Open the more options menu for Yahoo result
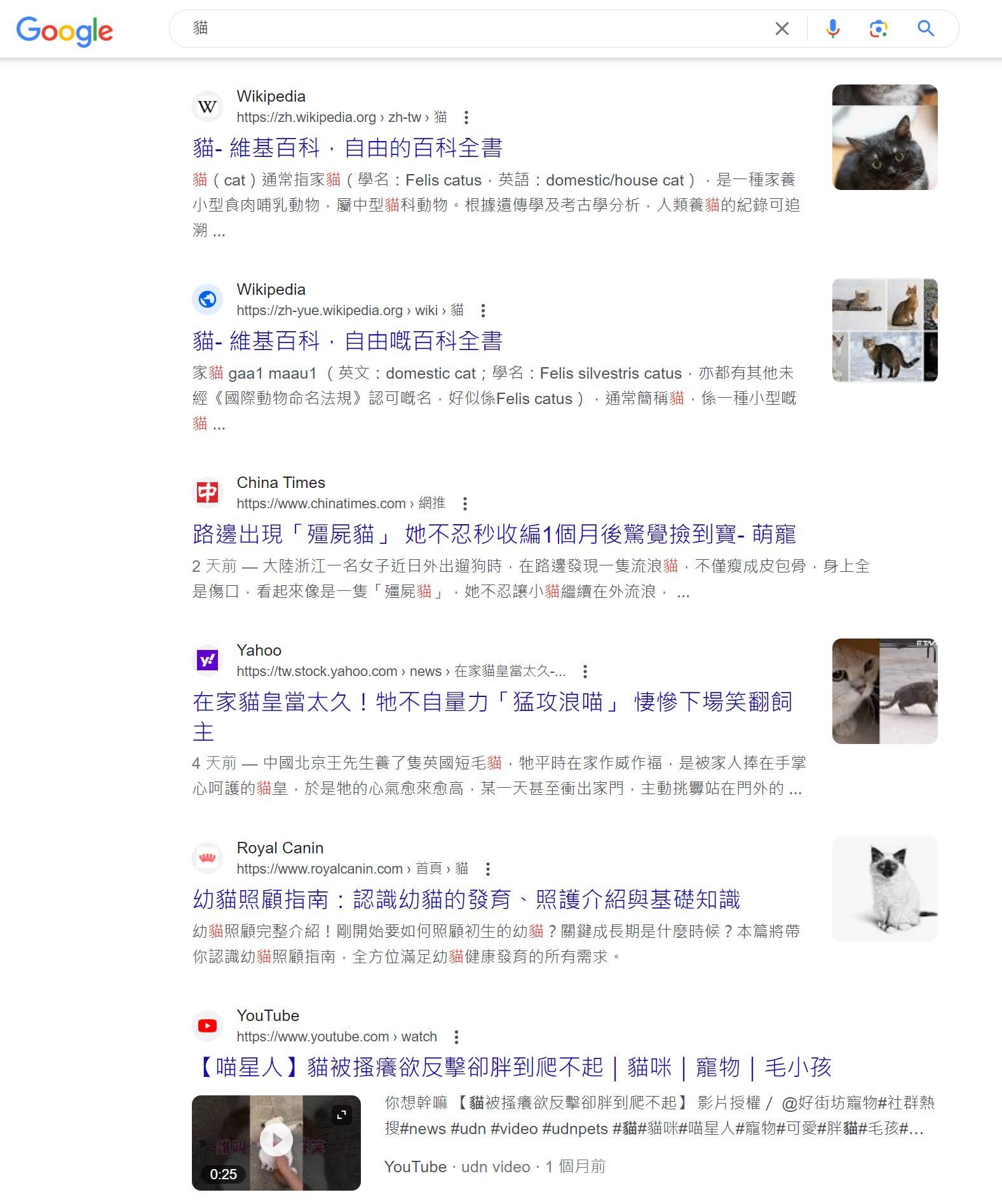This screenshot has height=1204, width=1002. 585,672
